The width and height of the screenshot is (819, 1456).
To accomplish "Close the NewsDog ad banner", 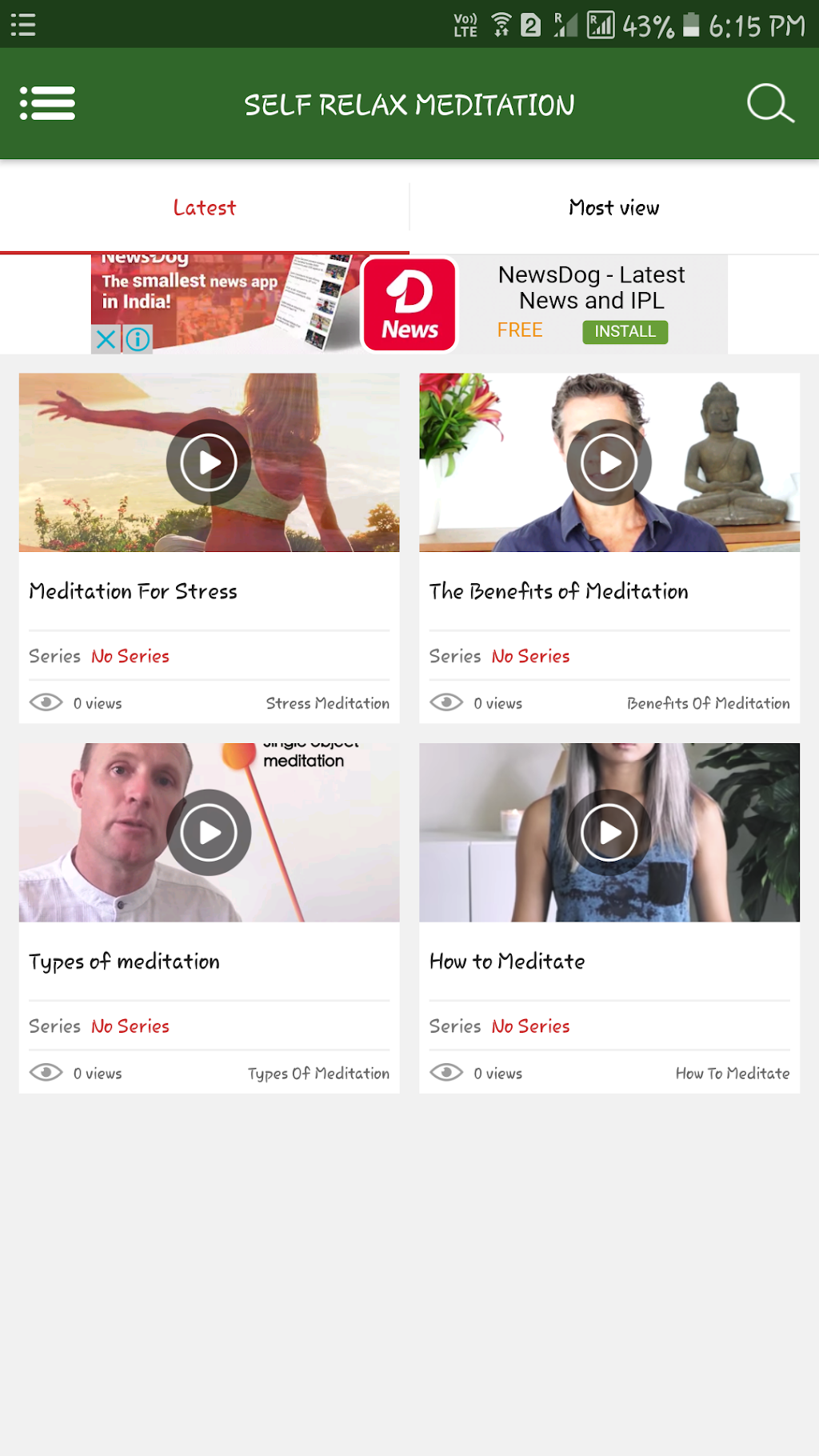I will point(106,339).
